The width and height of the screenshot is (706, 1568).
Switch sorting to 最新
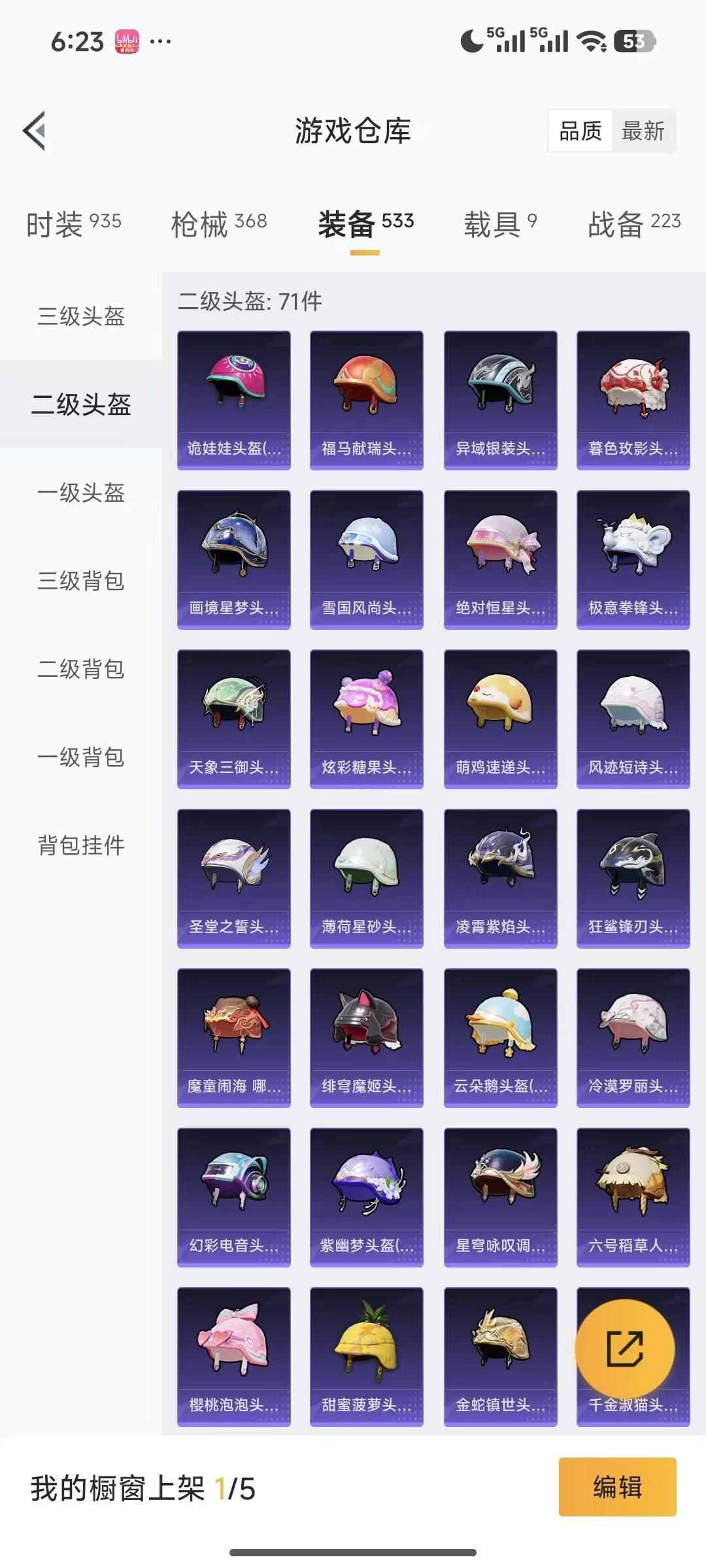644,131
